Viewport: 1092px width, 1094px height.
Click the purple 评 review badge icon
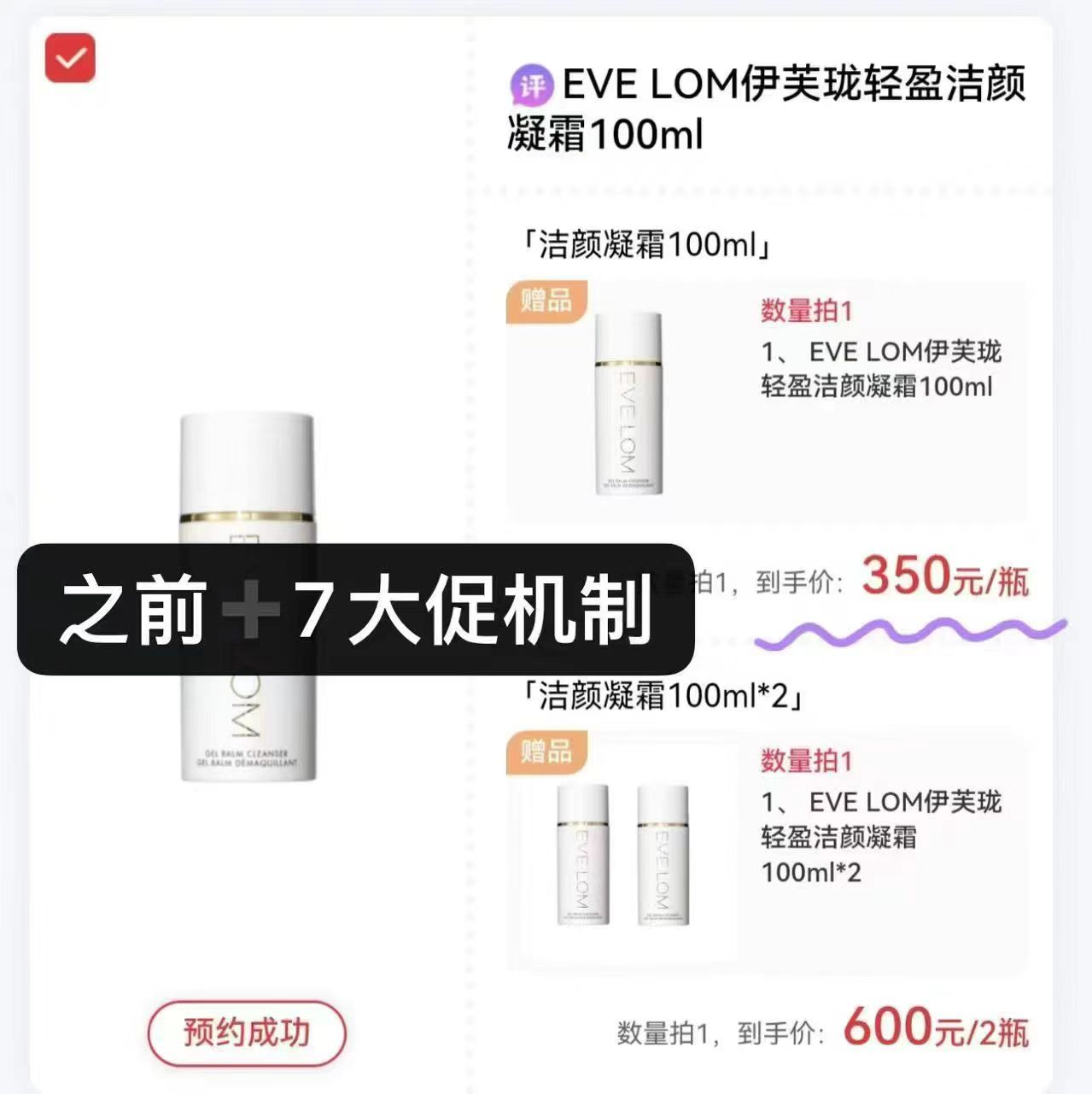(x=529, y=85)
